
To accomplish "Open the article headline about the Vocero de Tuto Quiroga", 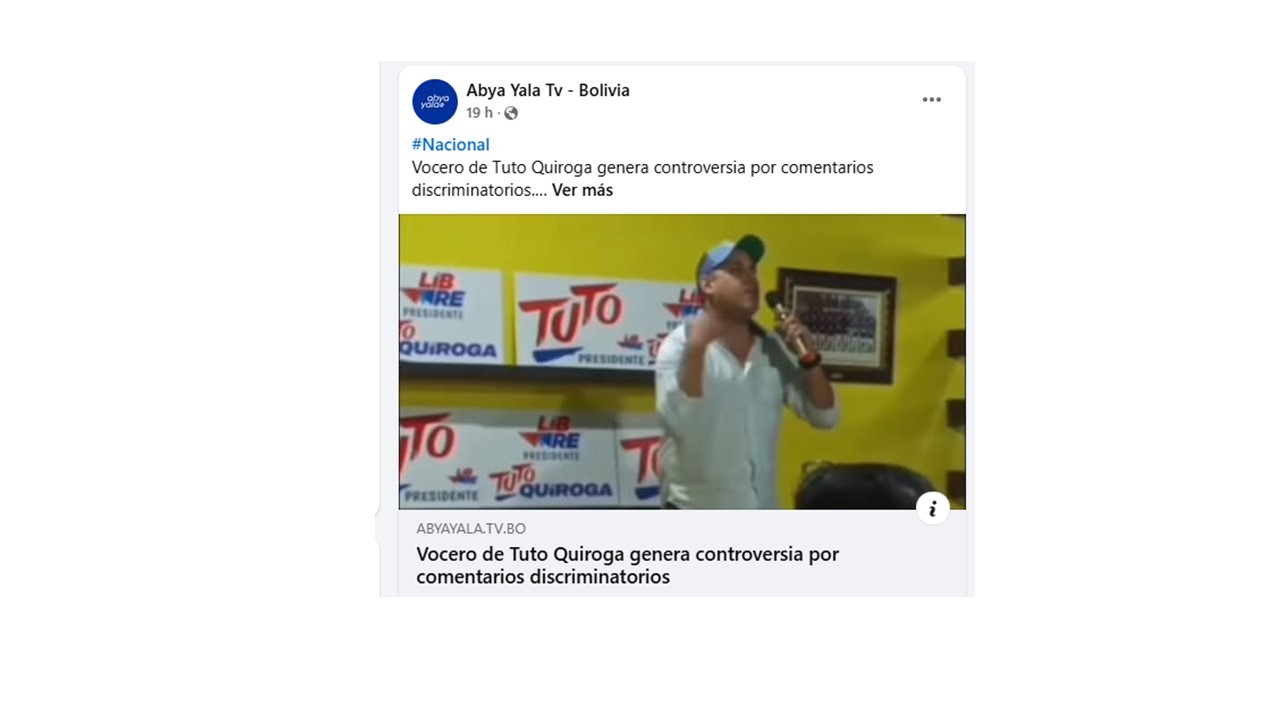I will [627, 565].
